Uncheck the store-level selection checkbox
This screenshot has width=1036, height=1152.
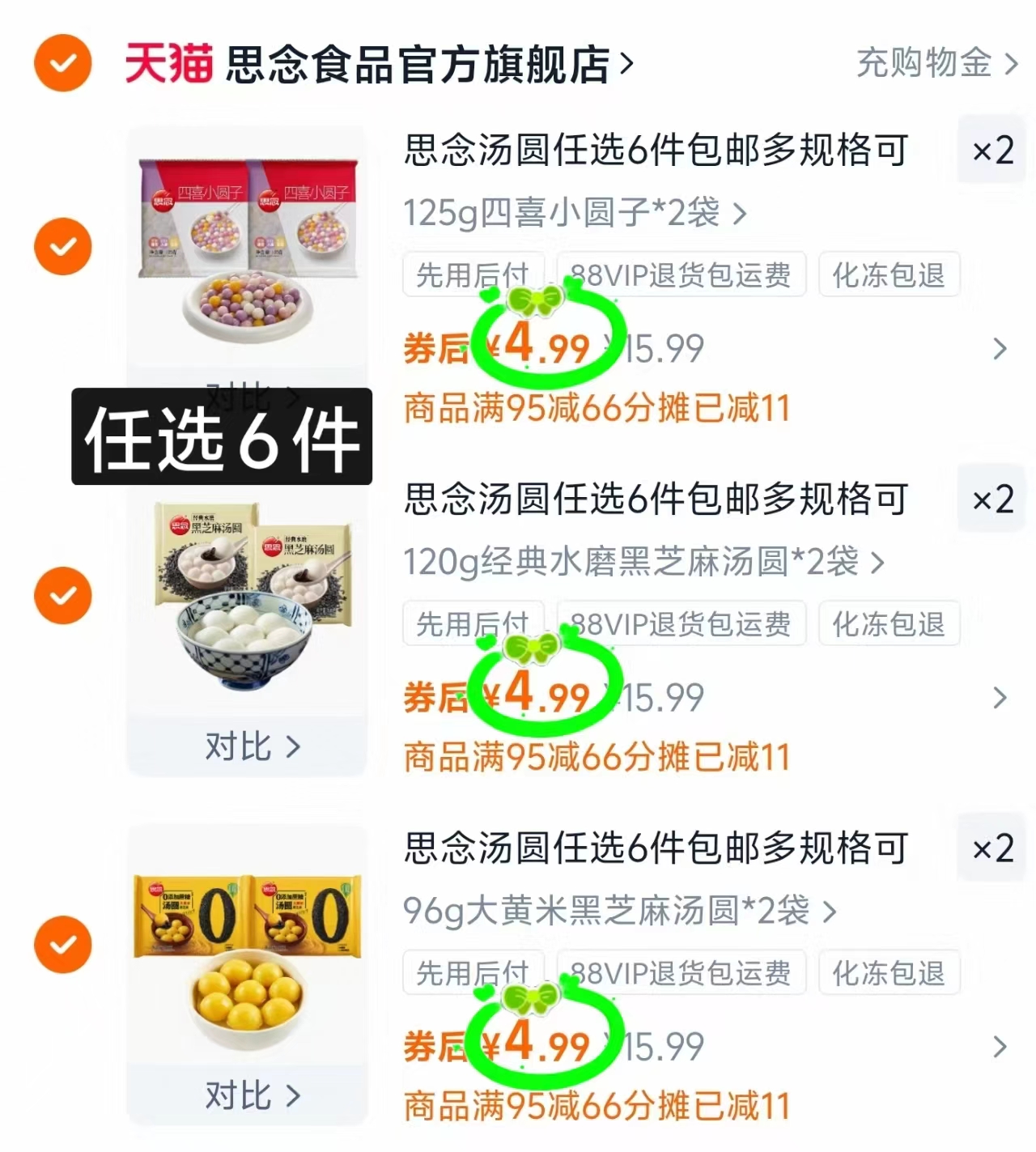(x=62, y=65)
